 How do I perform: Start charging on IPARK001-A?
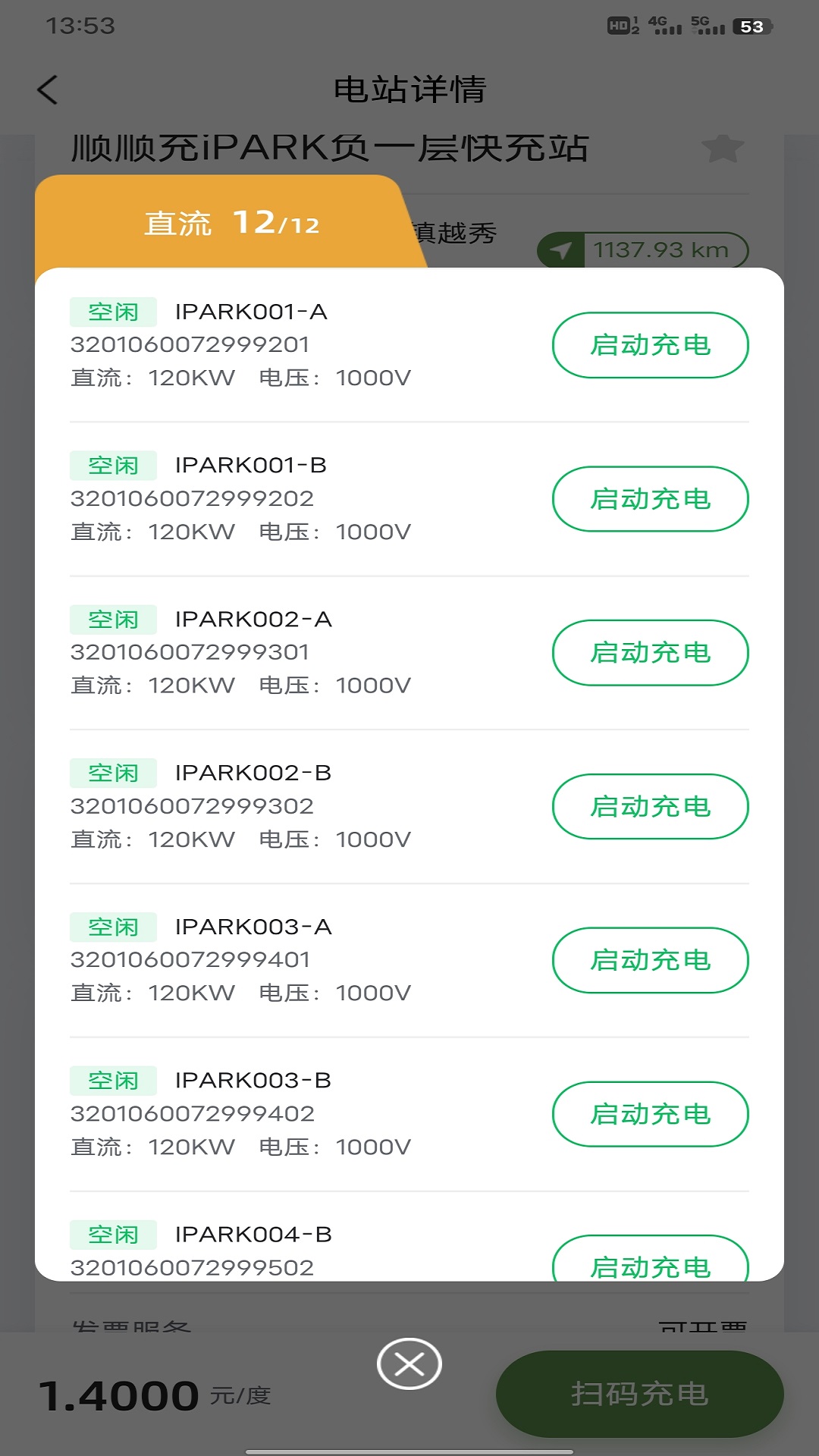pos(650,345)
